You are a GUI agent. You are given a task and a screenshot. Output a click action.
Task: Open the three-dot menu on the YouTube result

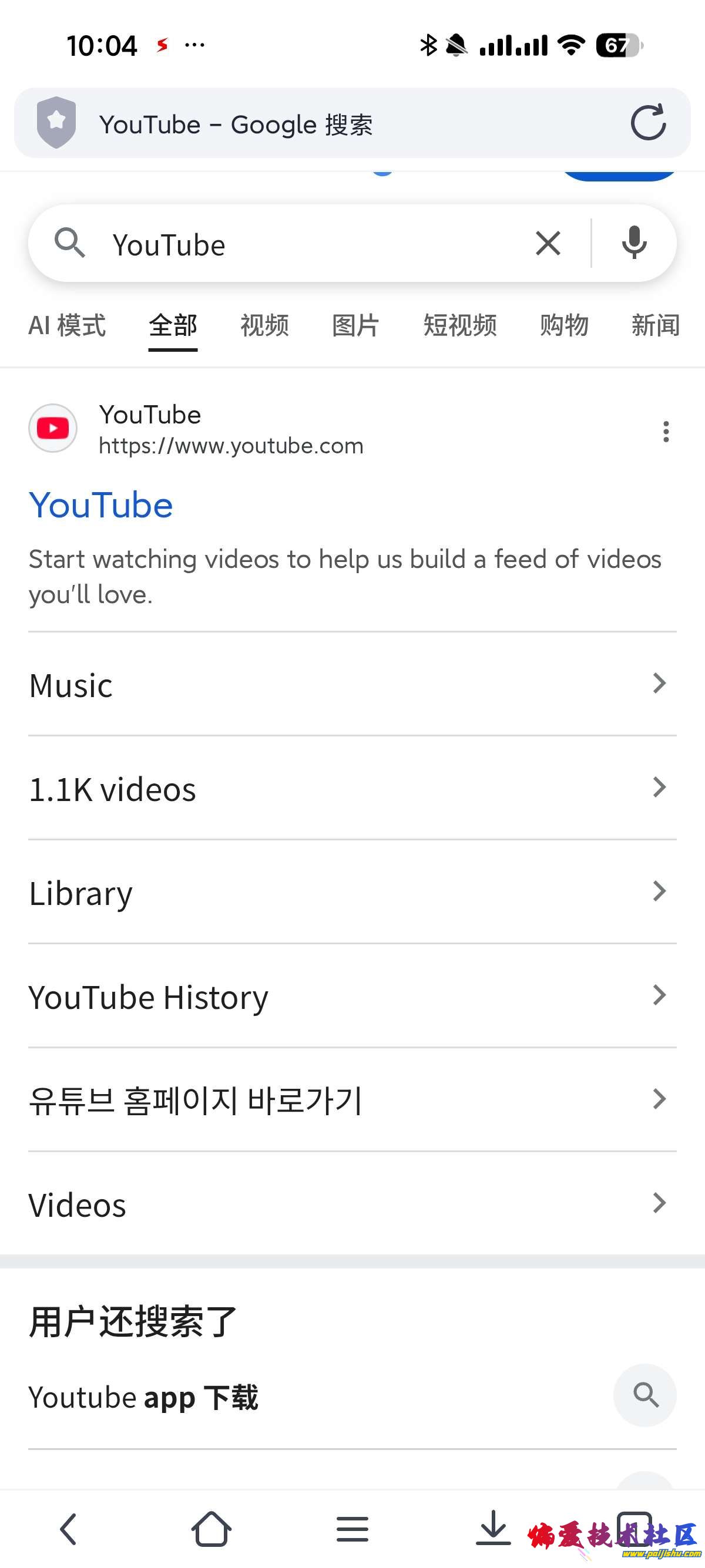[x=666, y=431]
